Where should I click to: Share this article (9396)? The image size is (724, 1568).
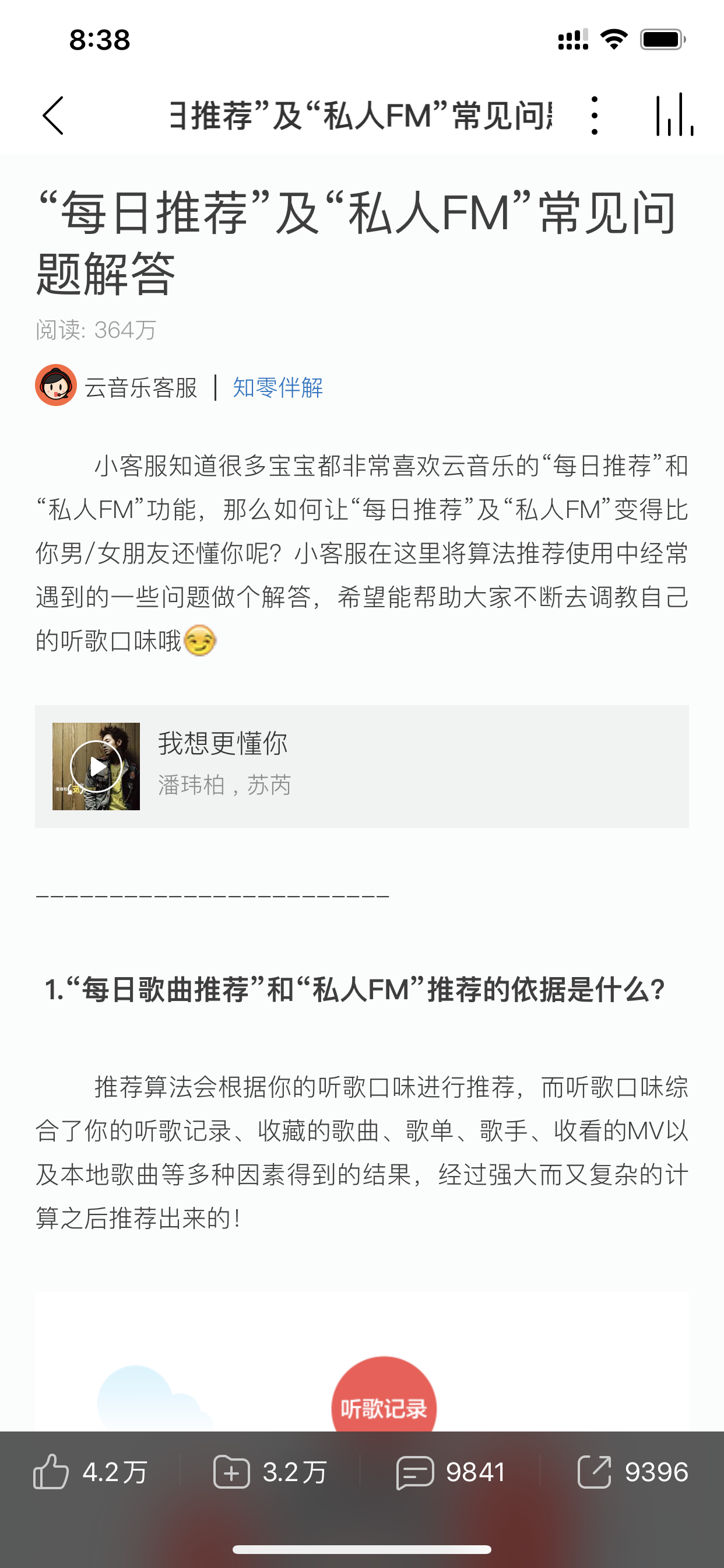tap(632, 1472)
